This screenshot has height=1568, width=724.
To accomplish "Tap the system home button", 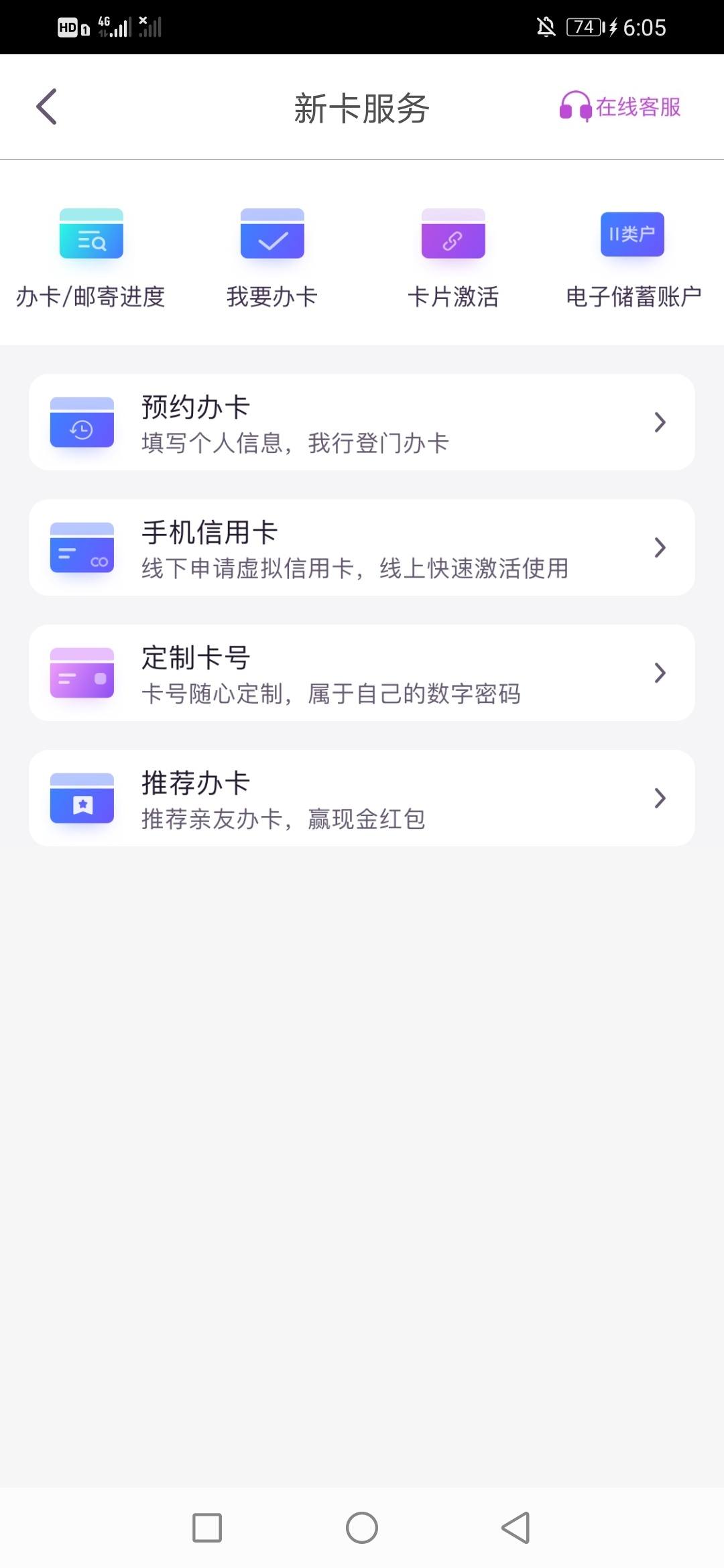I will click(362, 1528).
